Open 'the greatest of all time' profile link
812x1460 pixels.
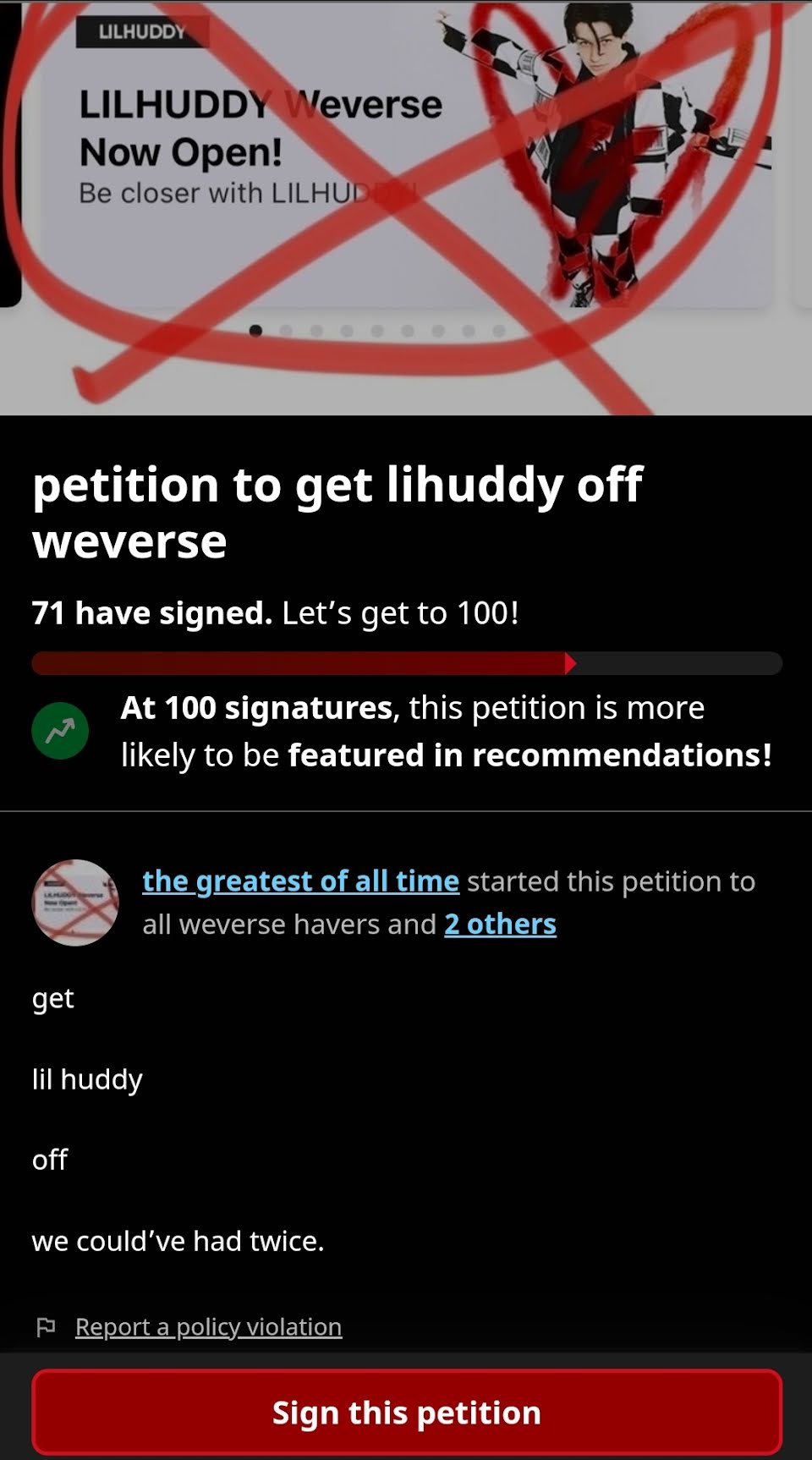click(300, 881)
